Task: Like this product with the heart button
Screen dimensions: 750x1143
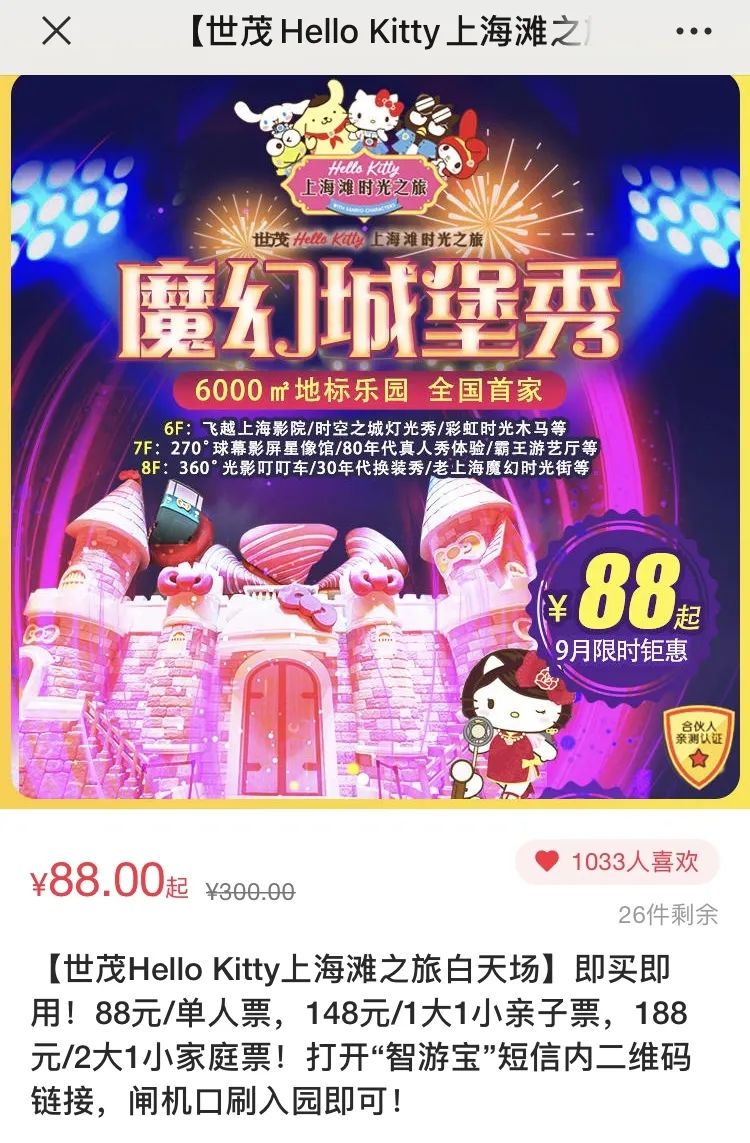Action: point(617,862)
